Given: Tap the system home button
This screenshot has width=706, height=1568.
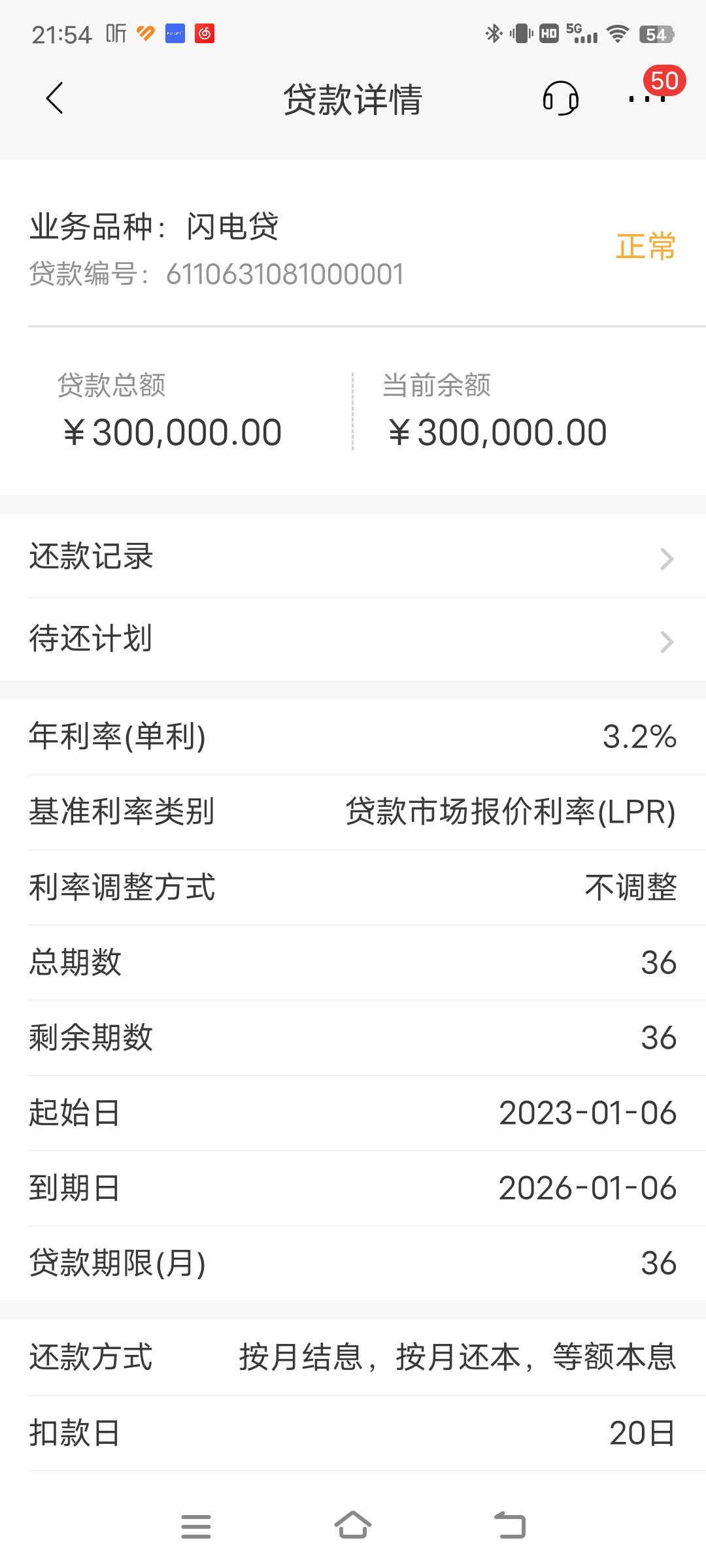Looking at the screenshot, I should (353, 1526).
